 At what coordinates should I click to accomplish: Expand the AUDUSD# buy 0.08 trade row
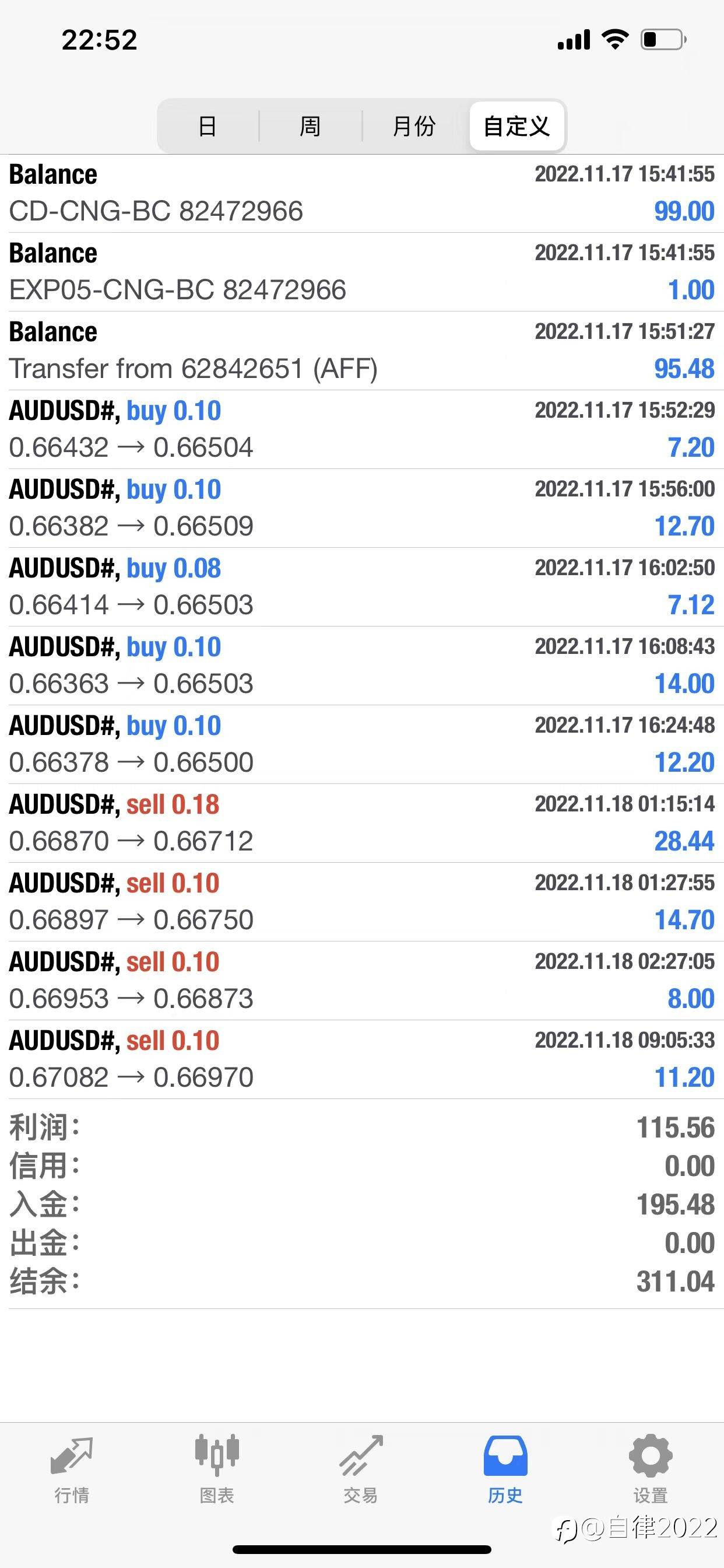(362, 587)
